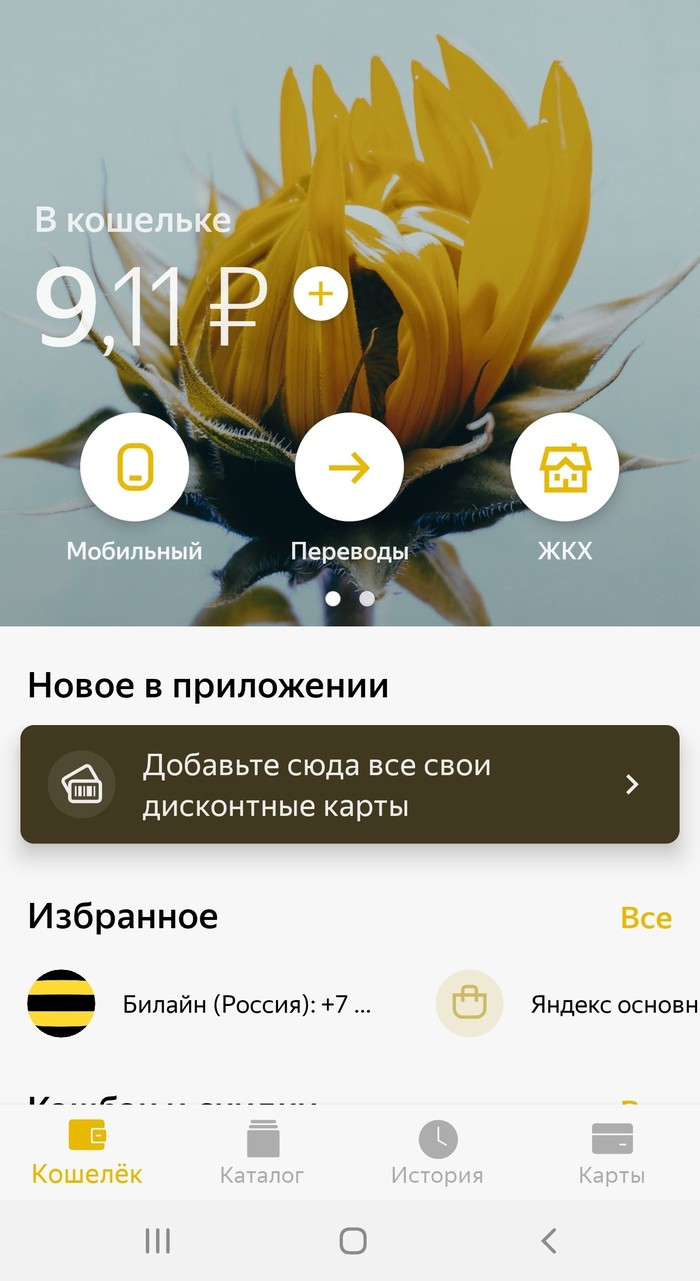Select the Кошелёк tab
Viewport: 700px width, 1281px height.
[87, 1152]
